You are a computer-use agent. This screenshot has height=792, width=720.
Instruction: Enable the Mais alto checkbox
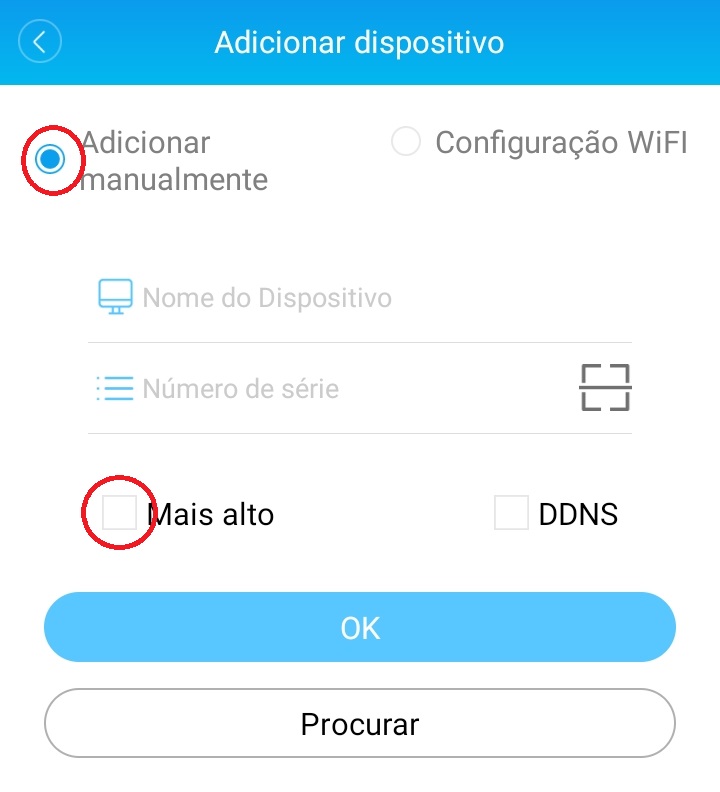click(x=117, y=513)
